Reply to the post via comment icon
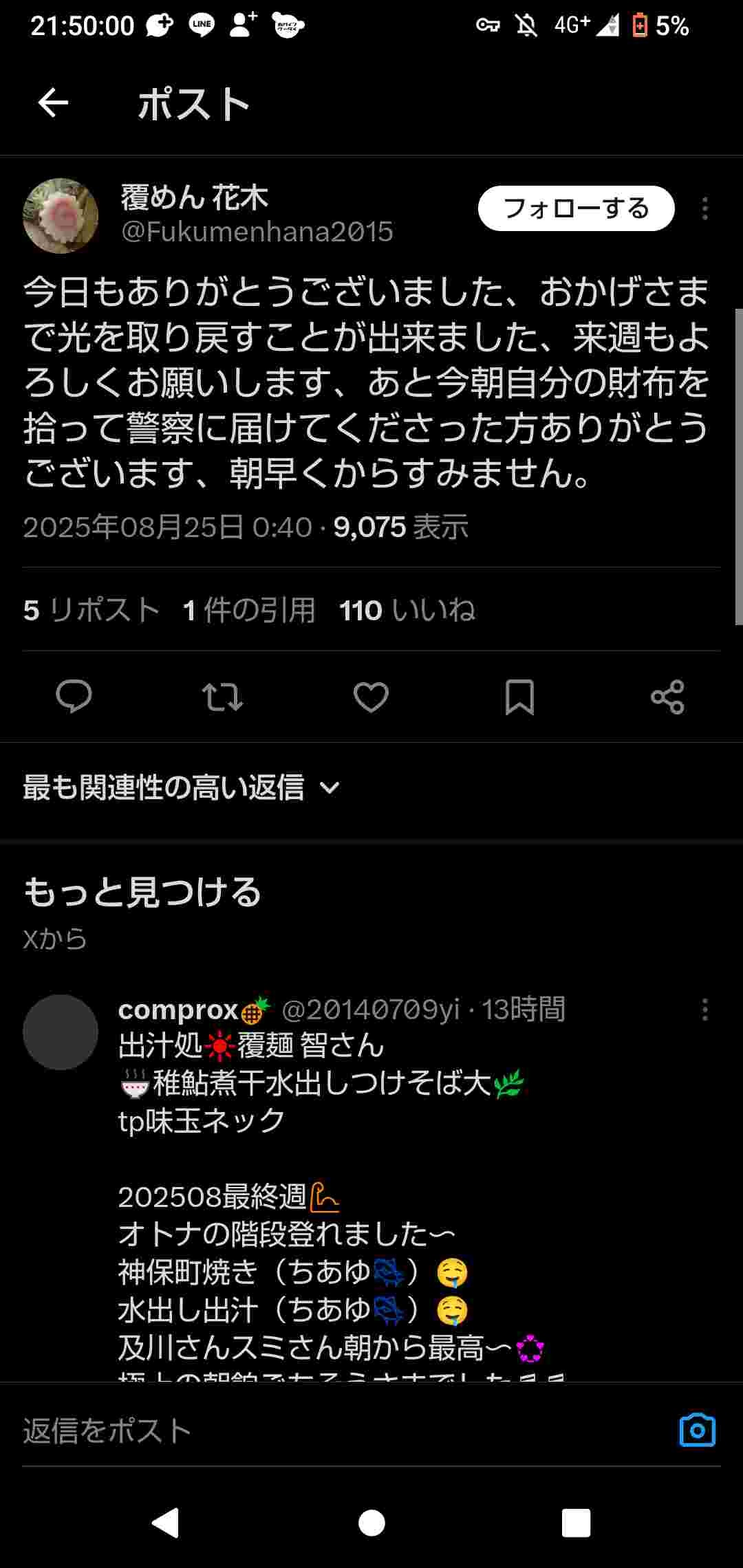743x1568 pixels. coord(74,697)
